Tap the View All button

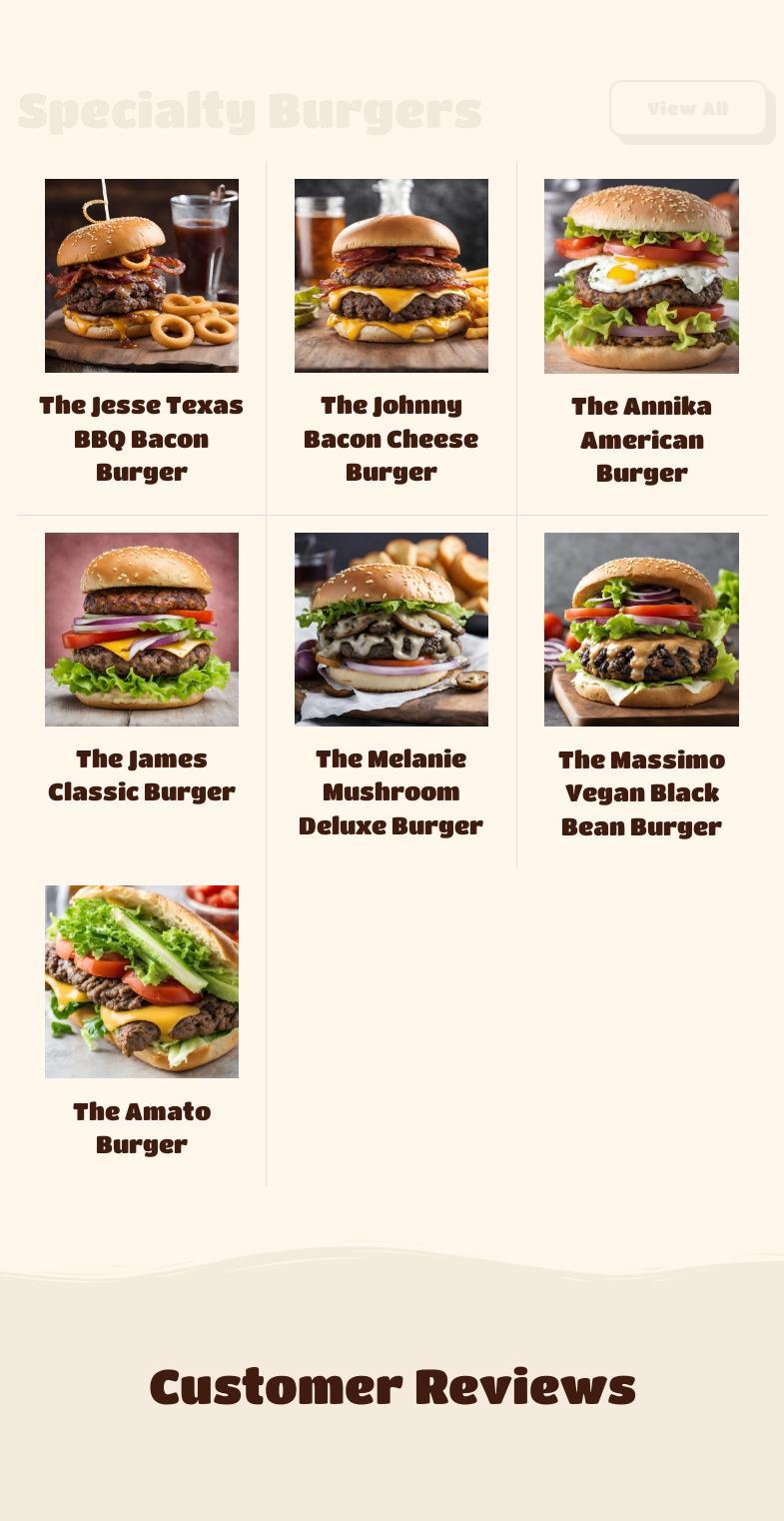pos(687,108)
